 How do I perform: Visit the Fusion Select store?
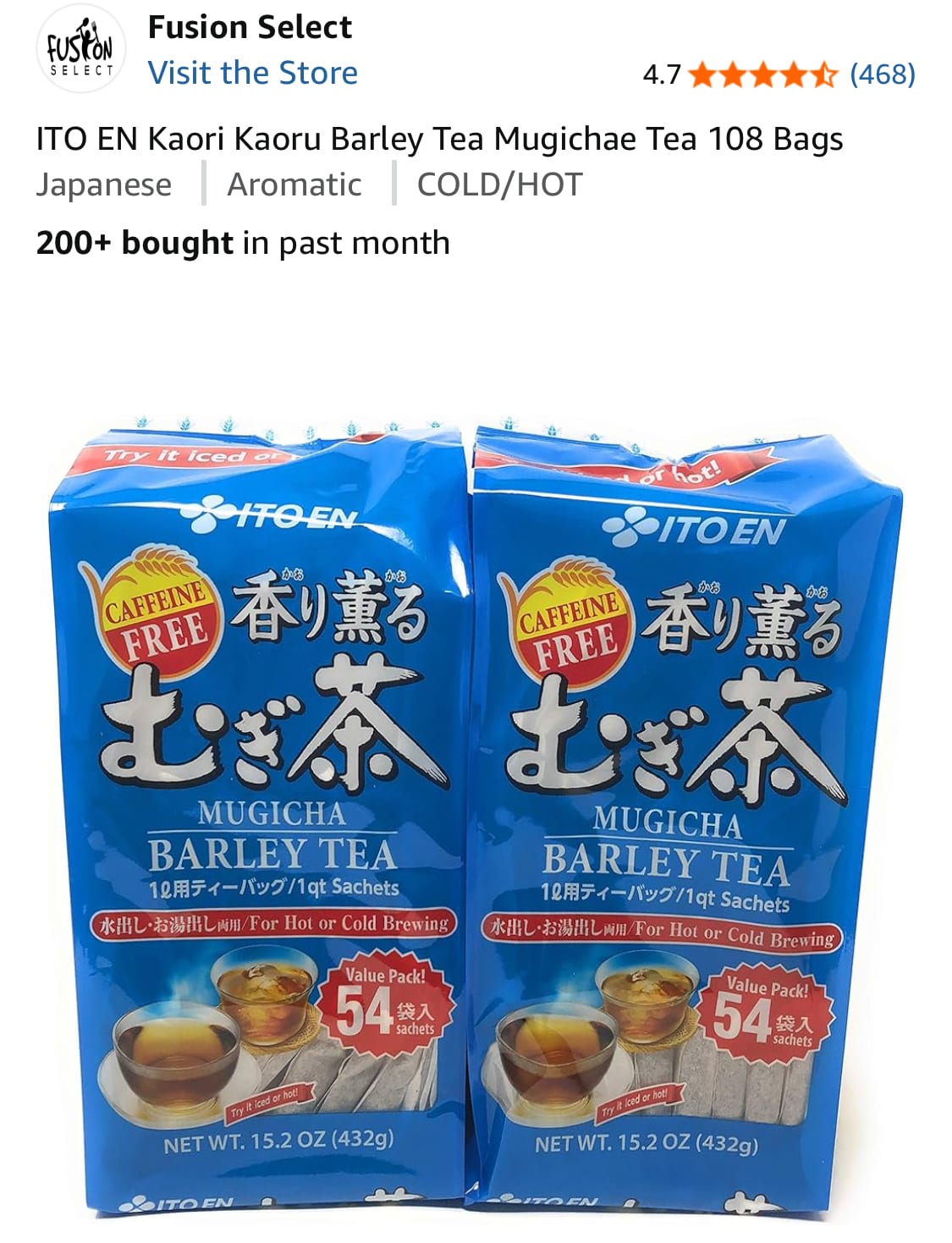click(252, 73)
